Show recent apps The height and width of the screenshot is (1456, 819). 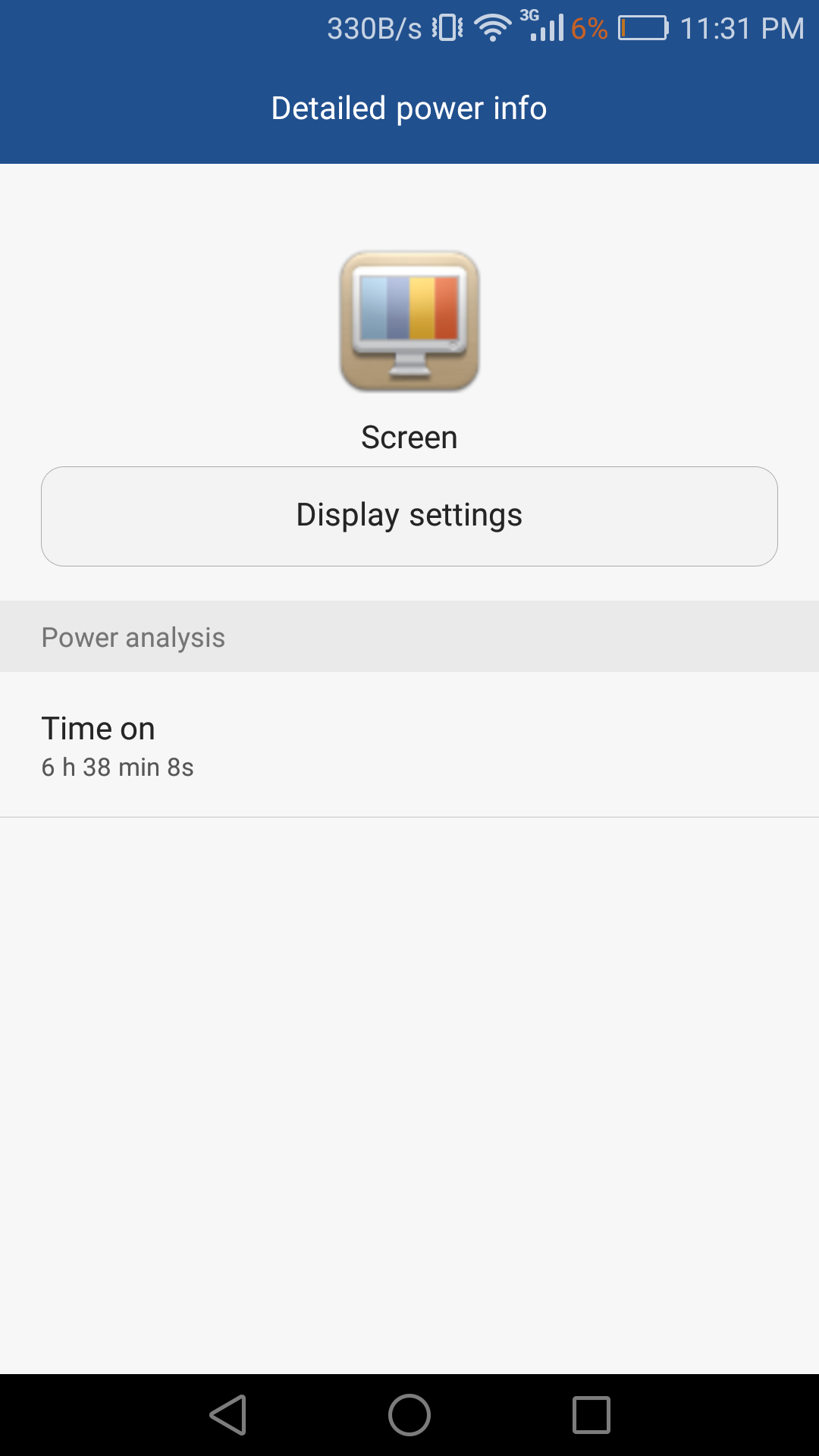coord(591,1415)
